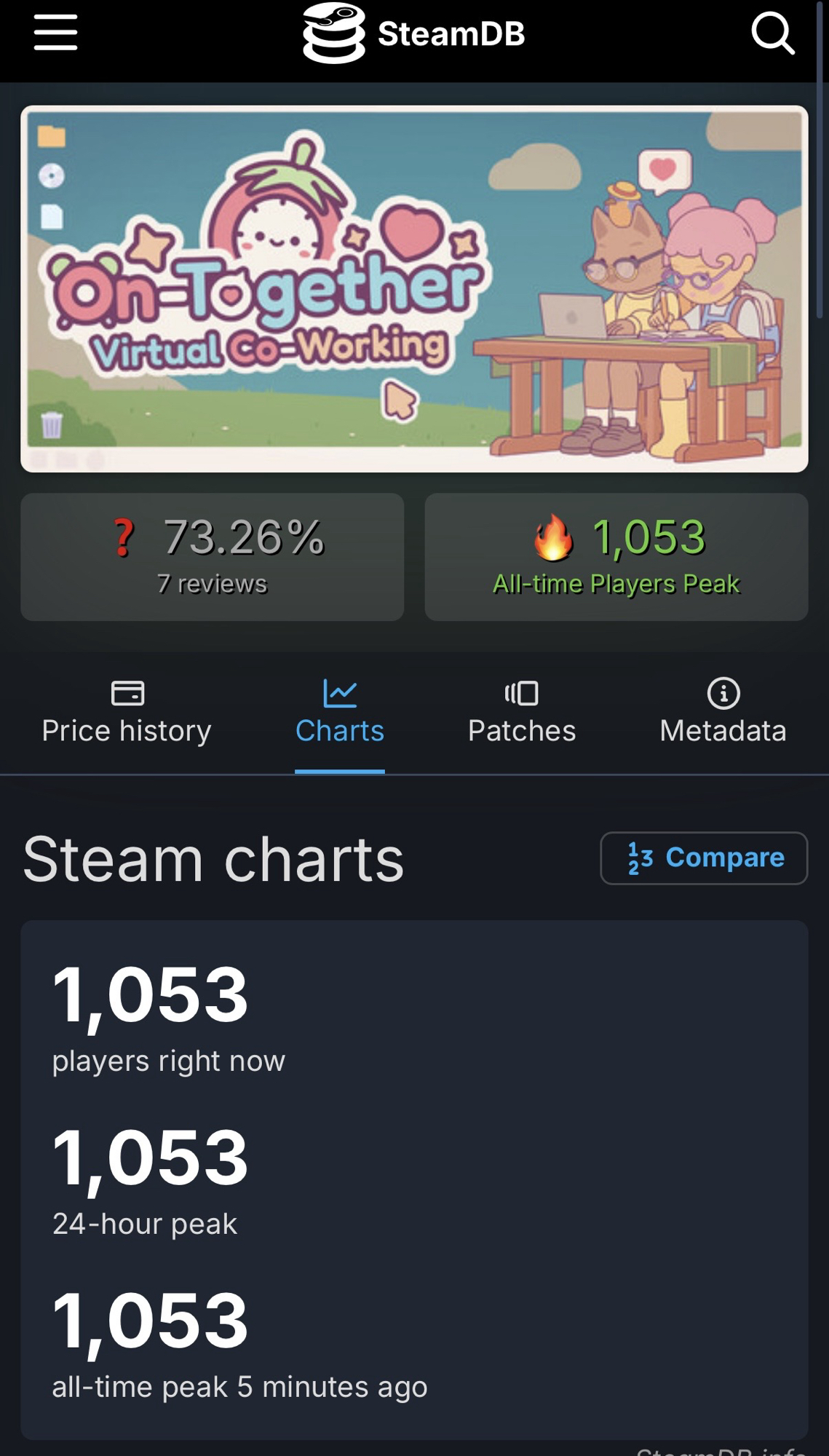829x1456 pixels.
Task: Open the 73.26% reviews card
Action: (212, 557)
